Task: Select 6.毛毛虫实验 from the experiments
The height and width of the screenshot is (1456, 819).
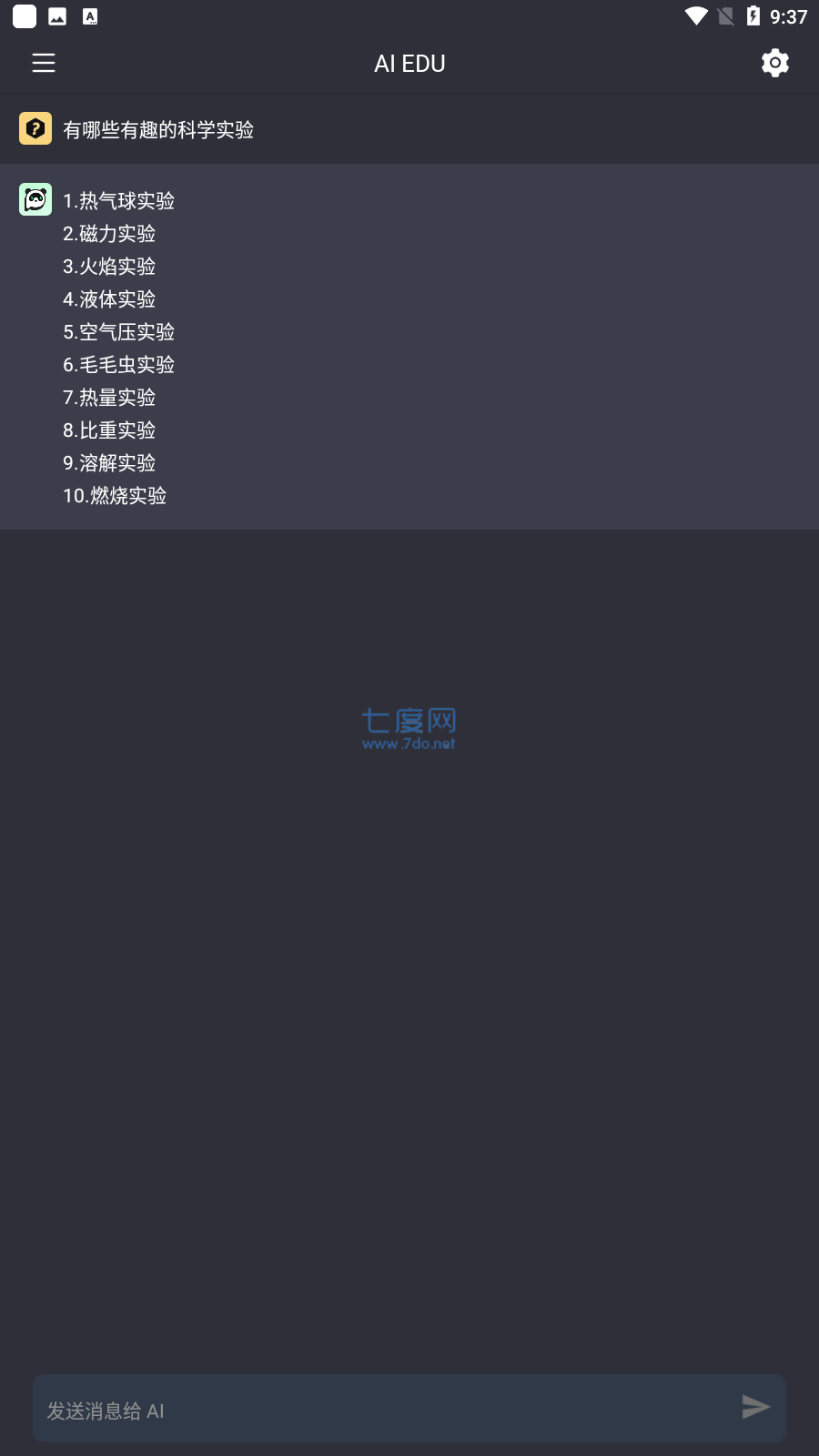Action: pos(119,365)
